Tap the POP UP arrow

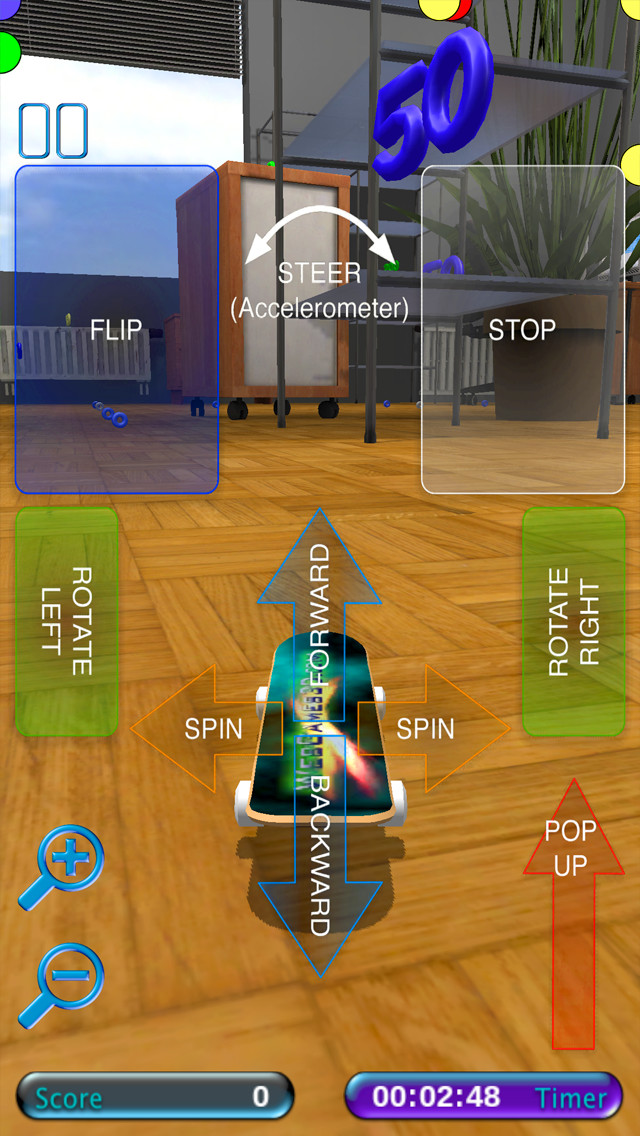[x=573, y=914]
